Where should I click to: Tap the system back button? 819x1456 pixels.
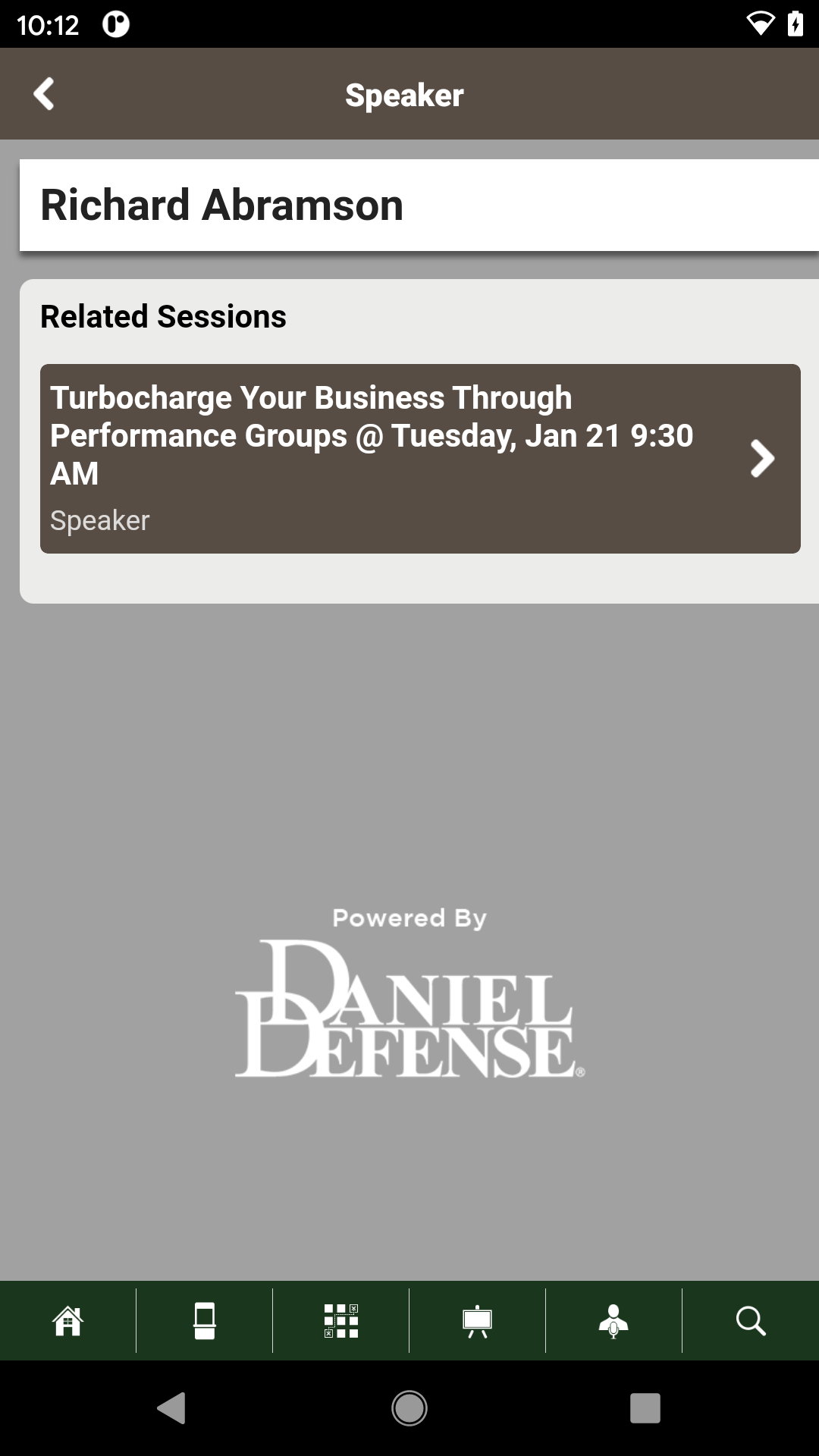tap(171, 1408)
